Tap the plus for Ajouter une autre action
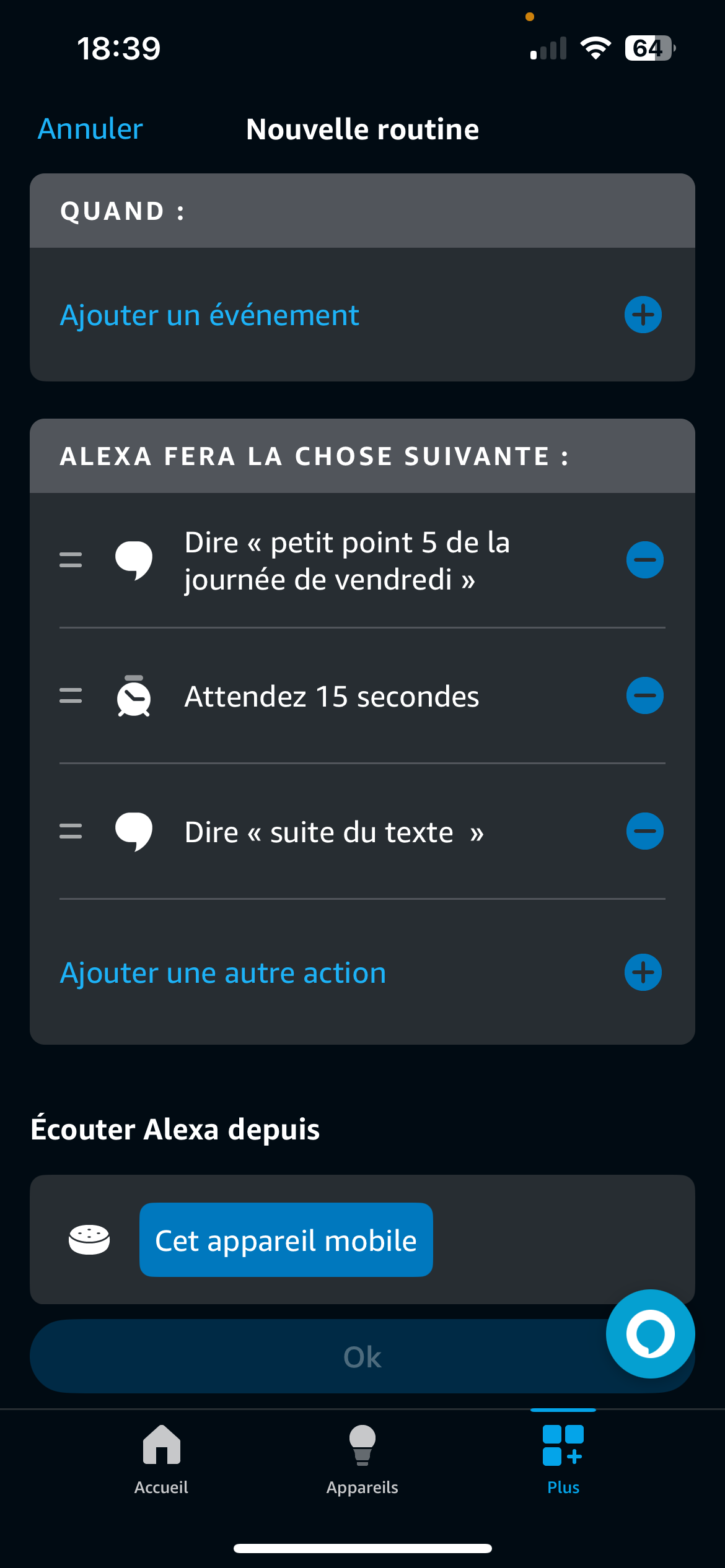This screenshot has height=1568, width=725. click(x=643, y=972)
